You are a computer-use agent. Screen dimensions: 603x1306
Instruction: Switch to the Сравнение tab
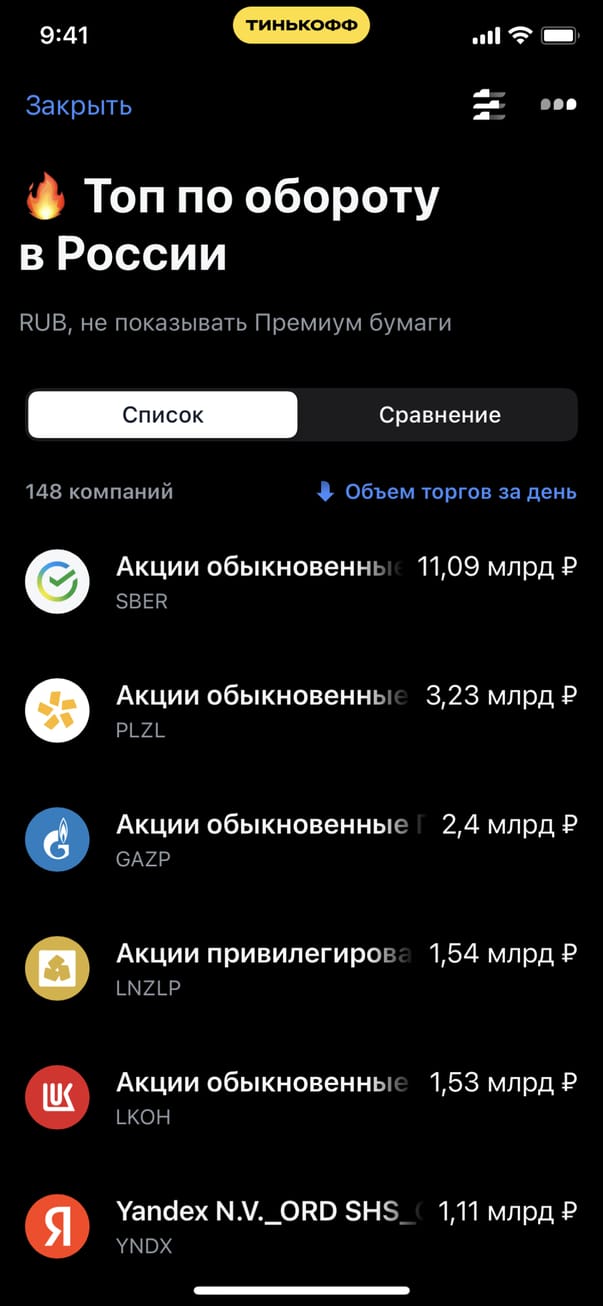439,415
